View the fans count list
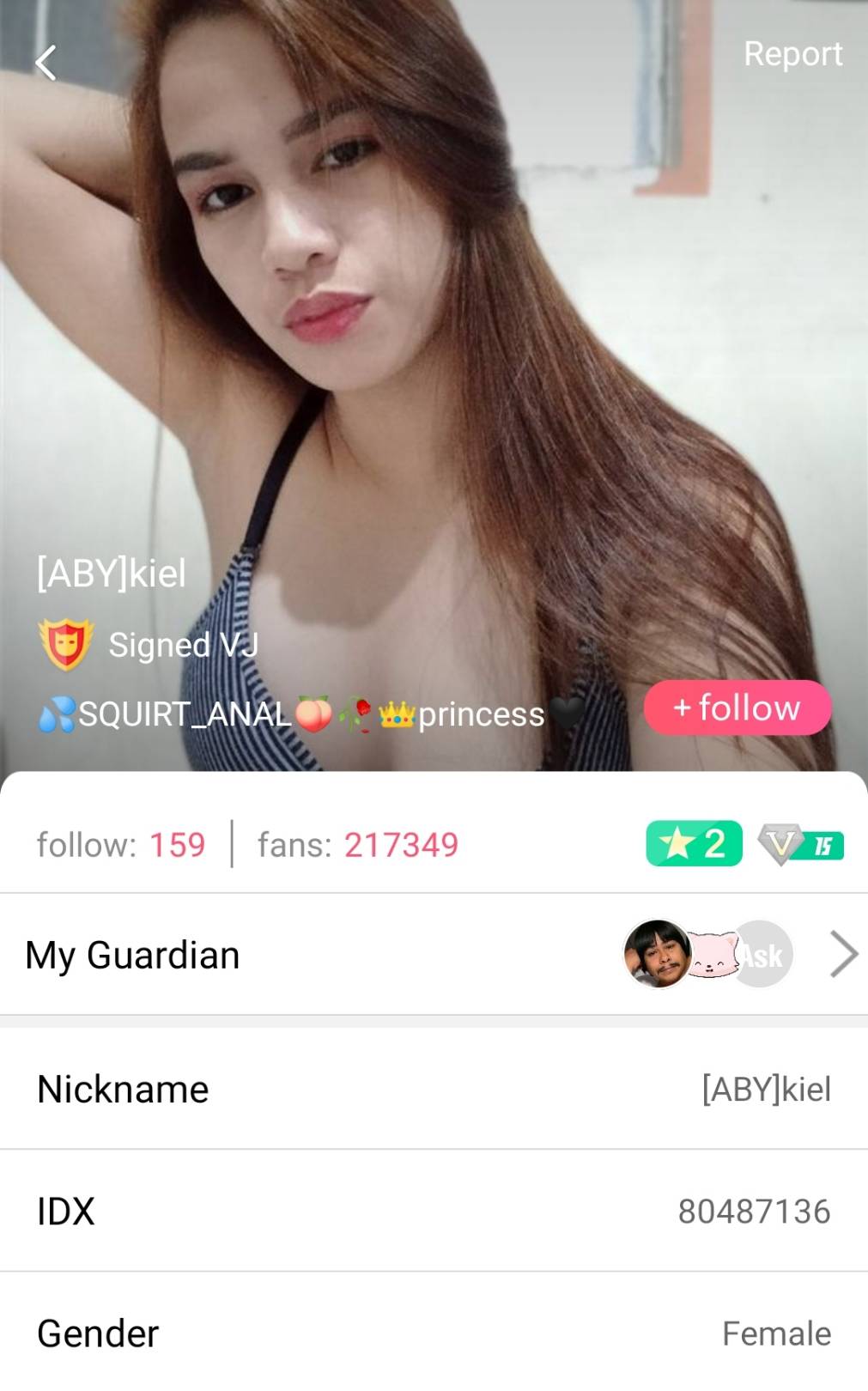Image resolution: width=868 pixels, height=1391 pixels. pyautogui.click(x=358, y=845)
